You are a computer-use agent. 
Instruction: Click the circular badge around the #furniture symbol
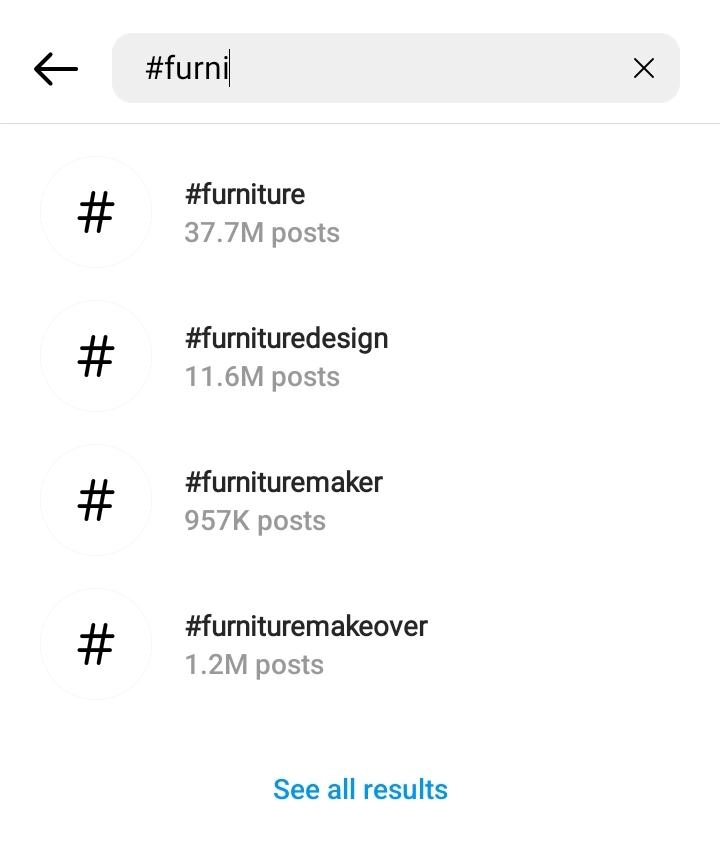click(95, 212)
